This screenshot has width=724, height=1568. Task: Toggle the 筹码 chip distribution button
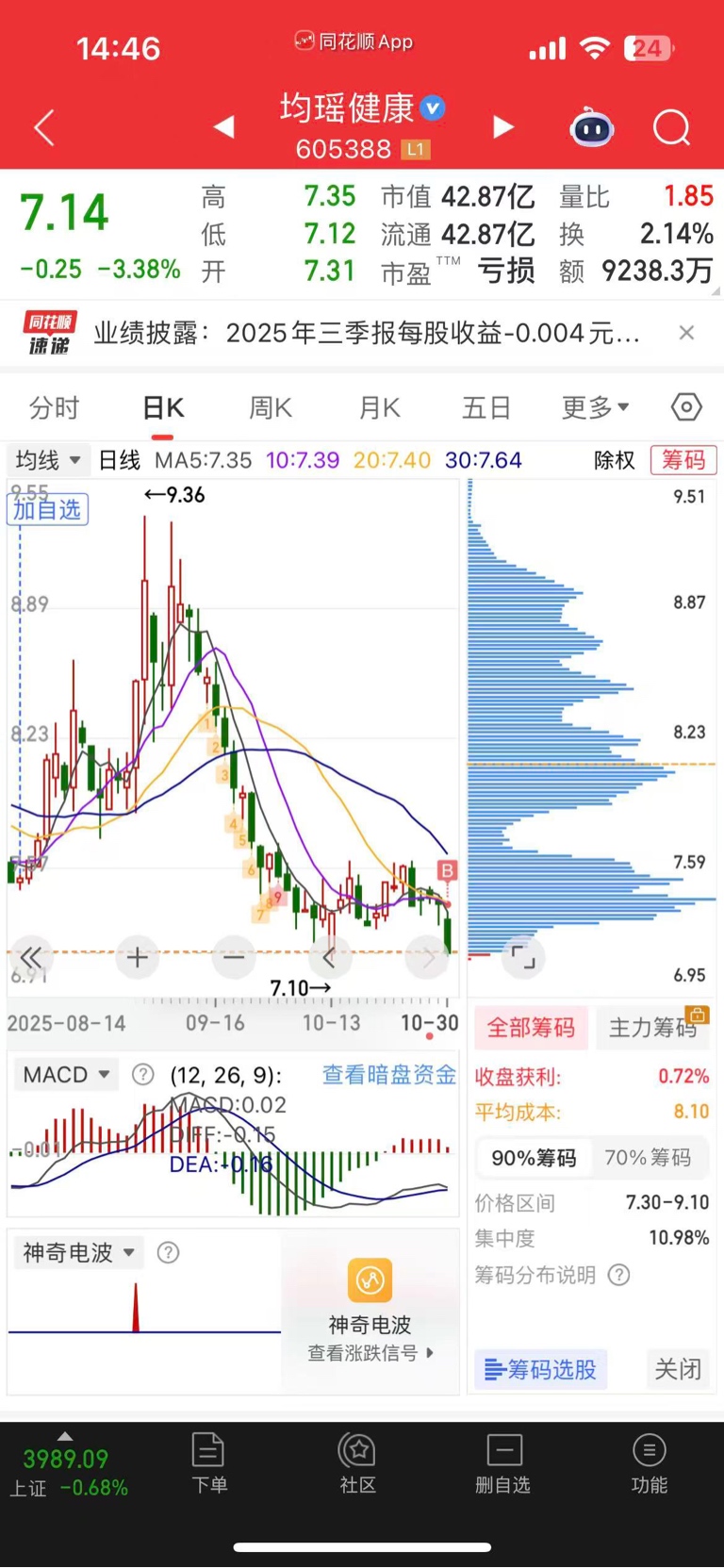[683, 460]
